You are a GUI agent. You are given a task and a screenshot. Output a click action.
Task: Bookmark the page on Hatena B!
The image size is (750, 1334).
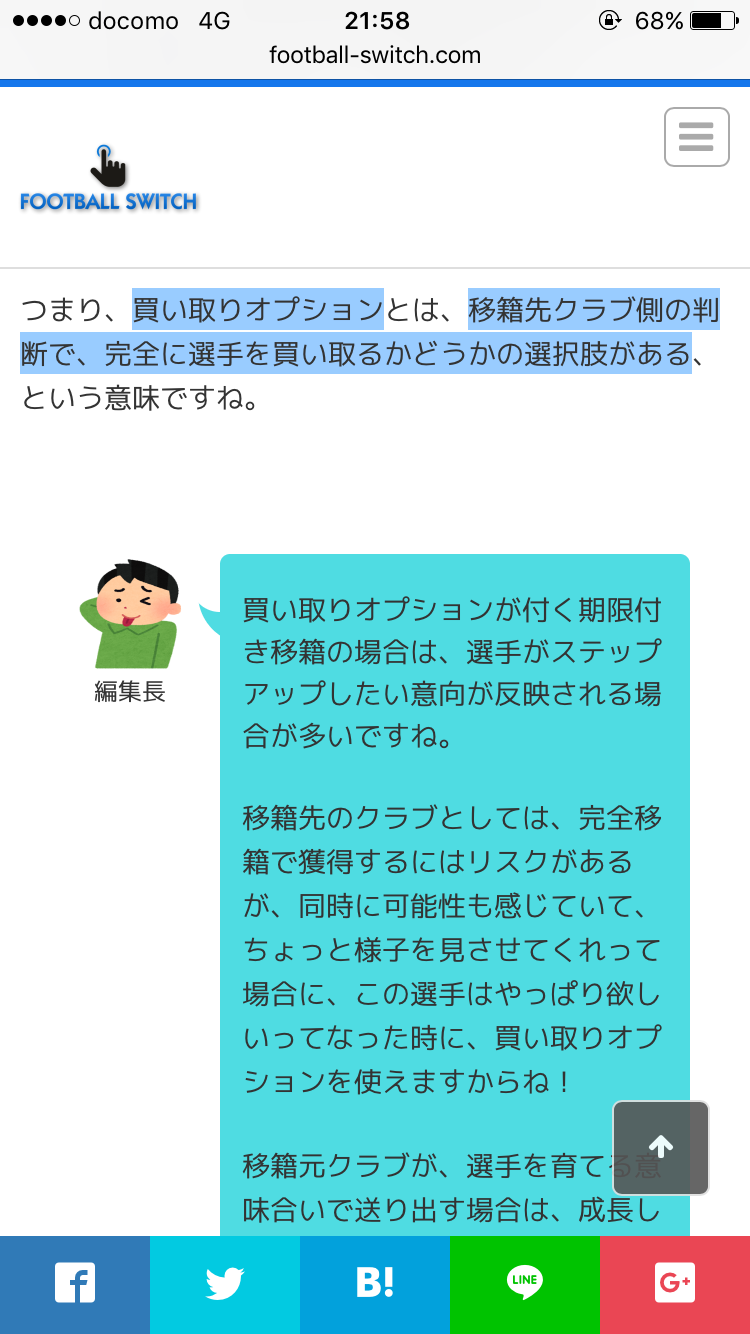pos(375,1284)
